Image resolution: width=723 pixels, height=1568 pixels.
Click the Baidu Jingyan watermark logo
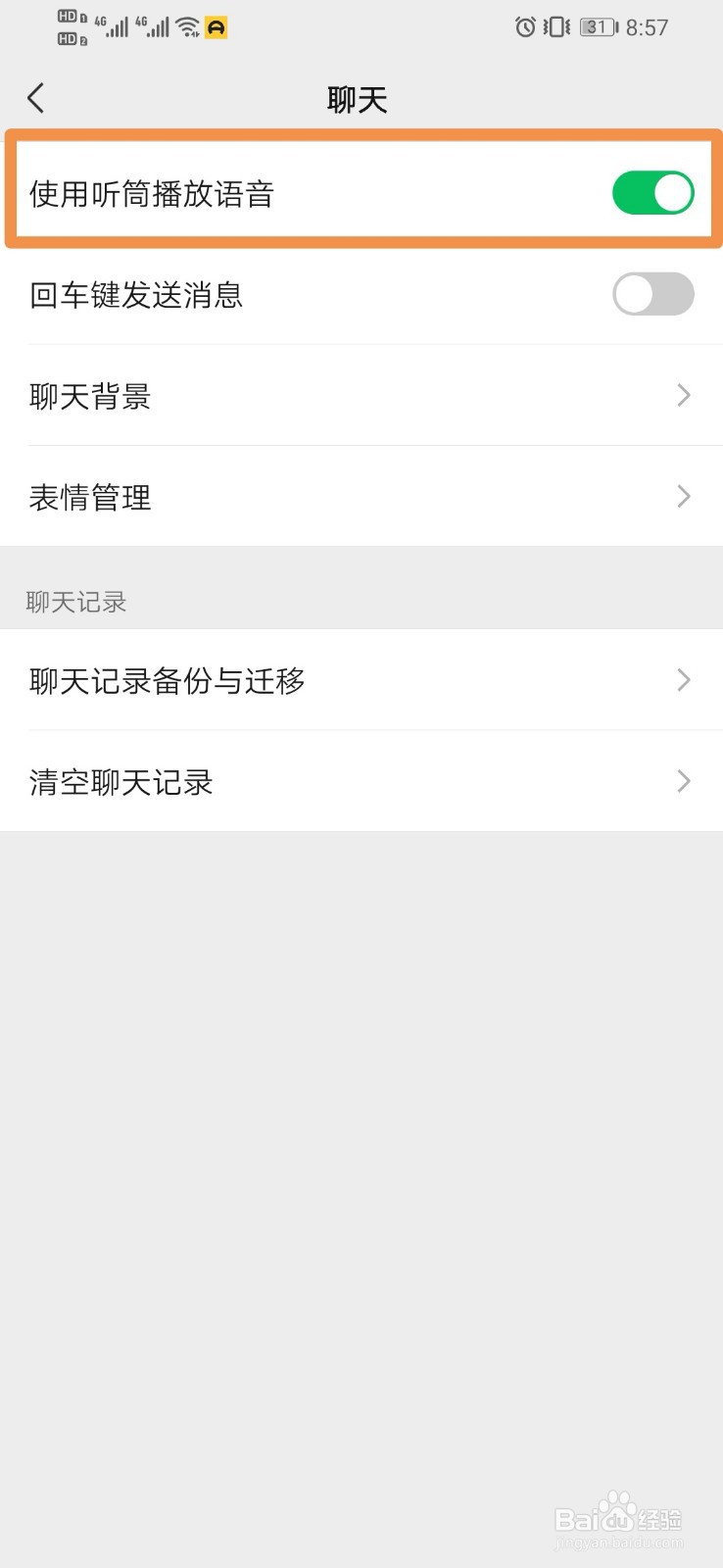(x=617, y=1514)
